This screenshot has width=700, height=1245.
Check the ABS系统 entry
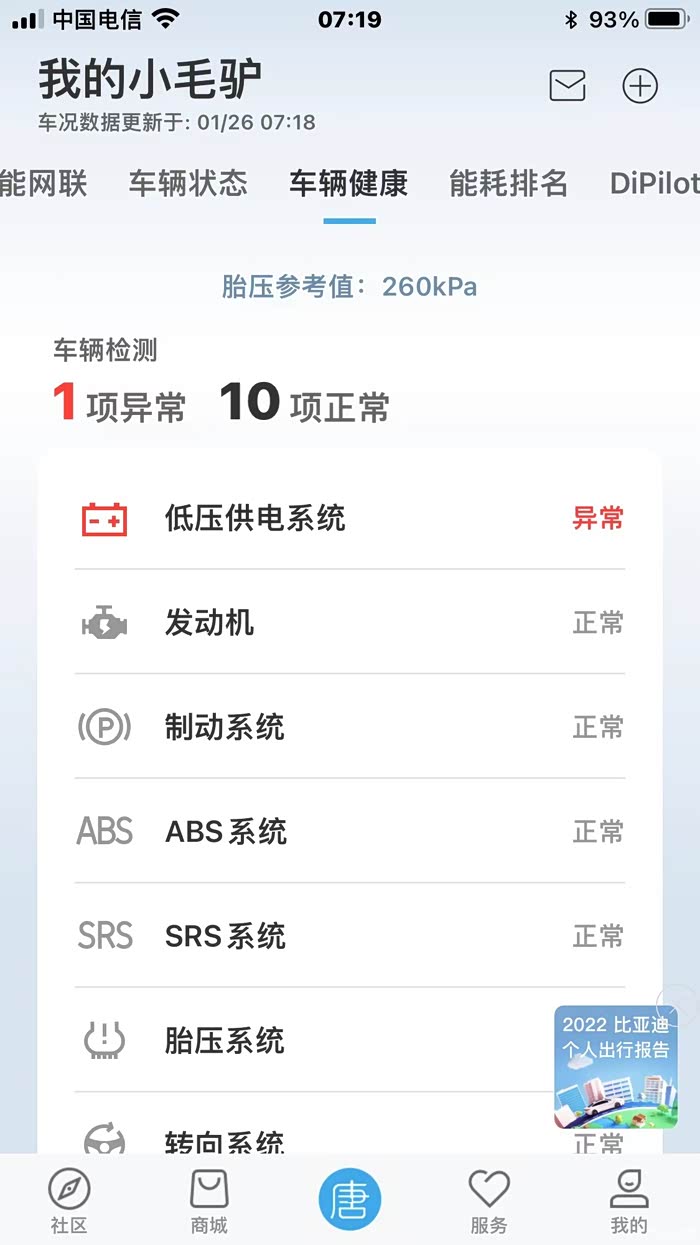(x=350, y=831)
